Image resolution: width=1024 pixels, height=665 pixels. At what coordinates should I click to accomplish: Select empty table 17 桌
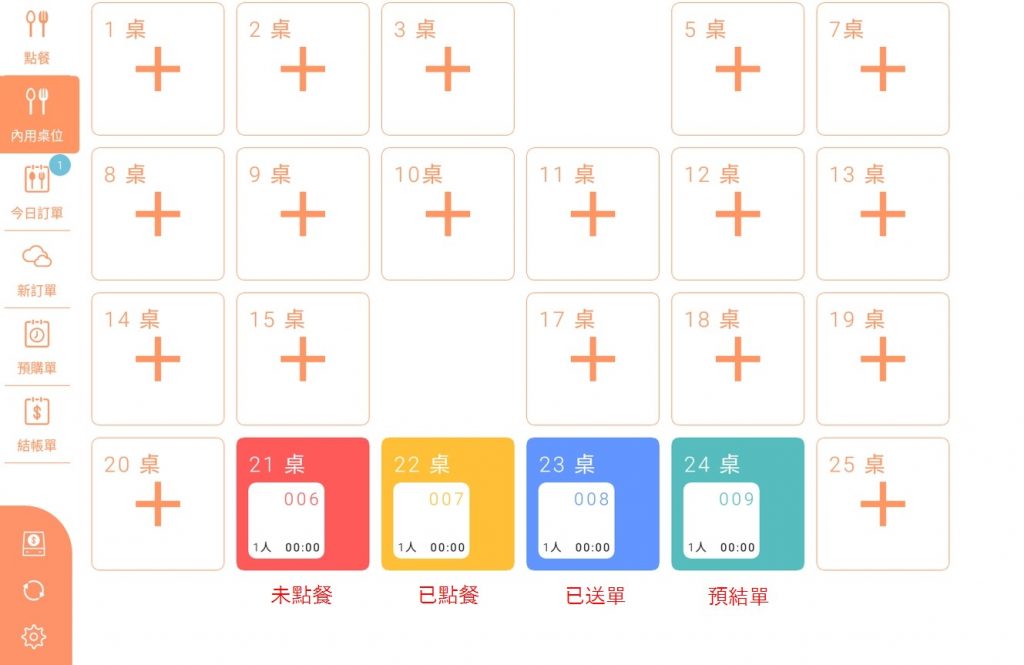(x=593, y=359)
